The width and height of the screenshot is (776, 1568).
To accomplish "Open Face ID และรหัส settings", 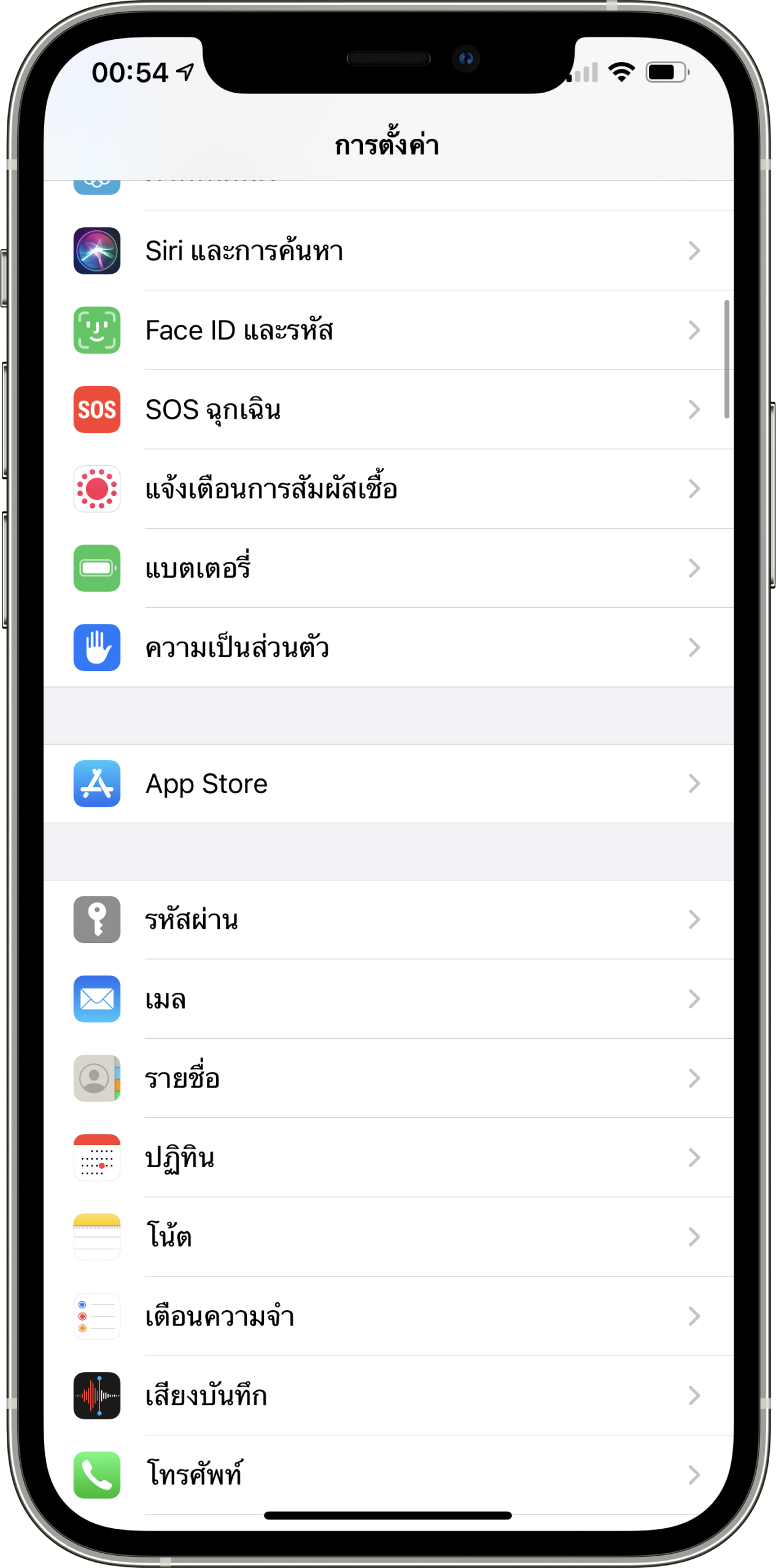I will point(388,330).
